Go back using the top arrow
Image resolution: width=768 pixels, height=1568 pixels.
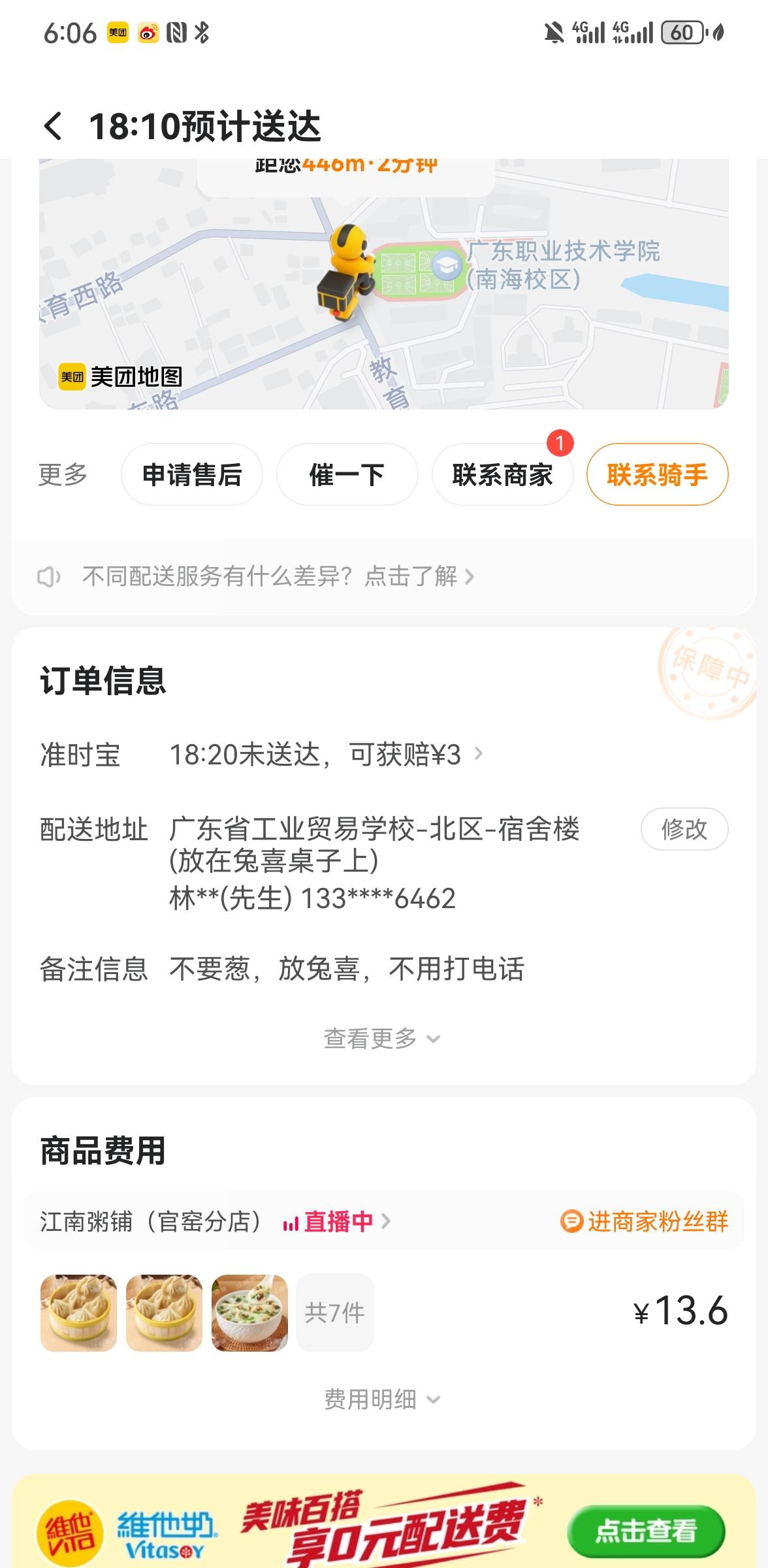coord(54,126)
